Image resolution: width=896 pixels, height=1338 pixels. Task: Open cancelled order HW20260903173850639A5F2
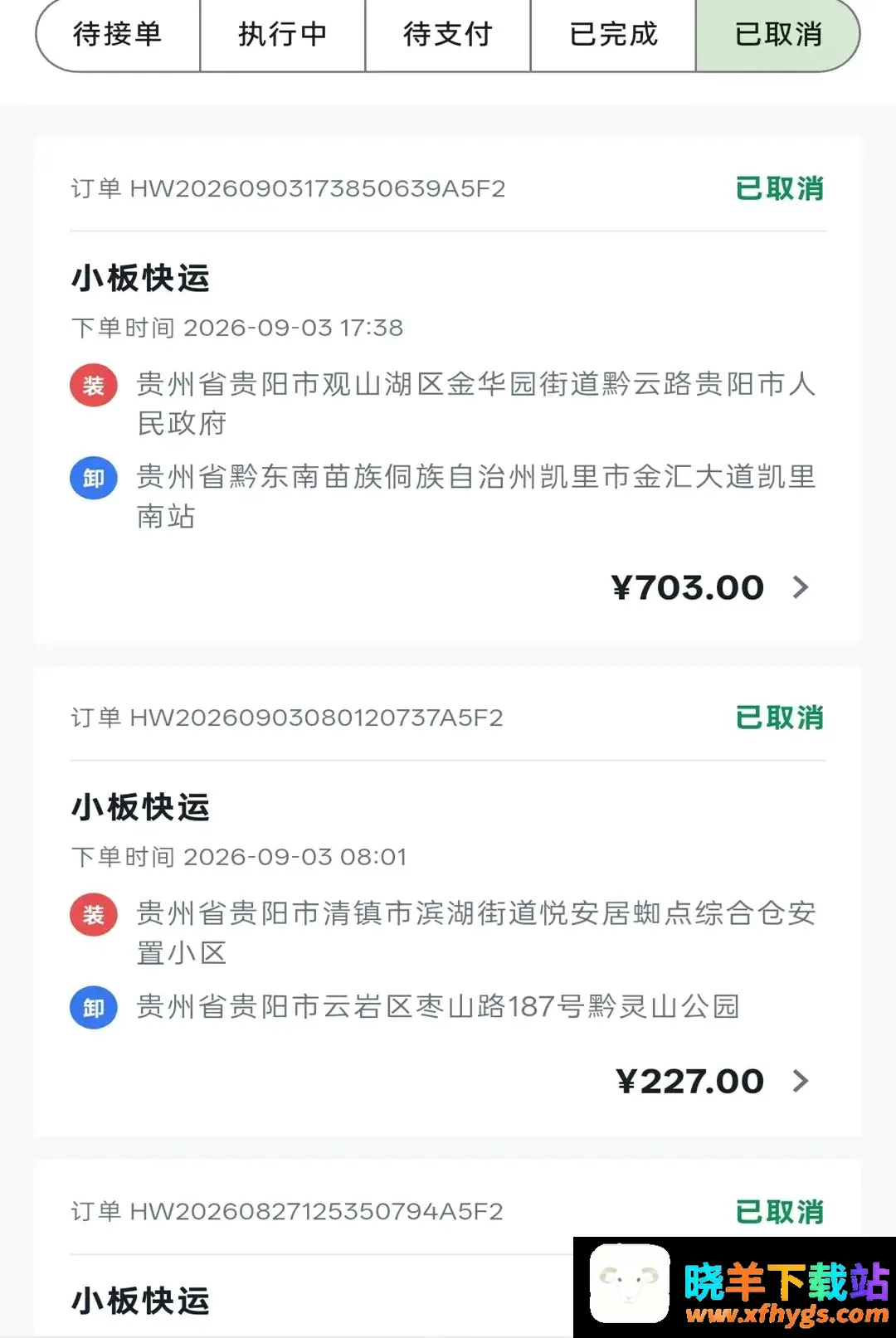(x=448, y=389)
